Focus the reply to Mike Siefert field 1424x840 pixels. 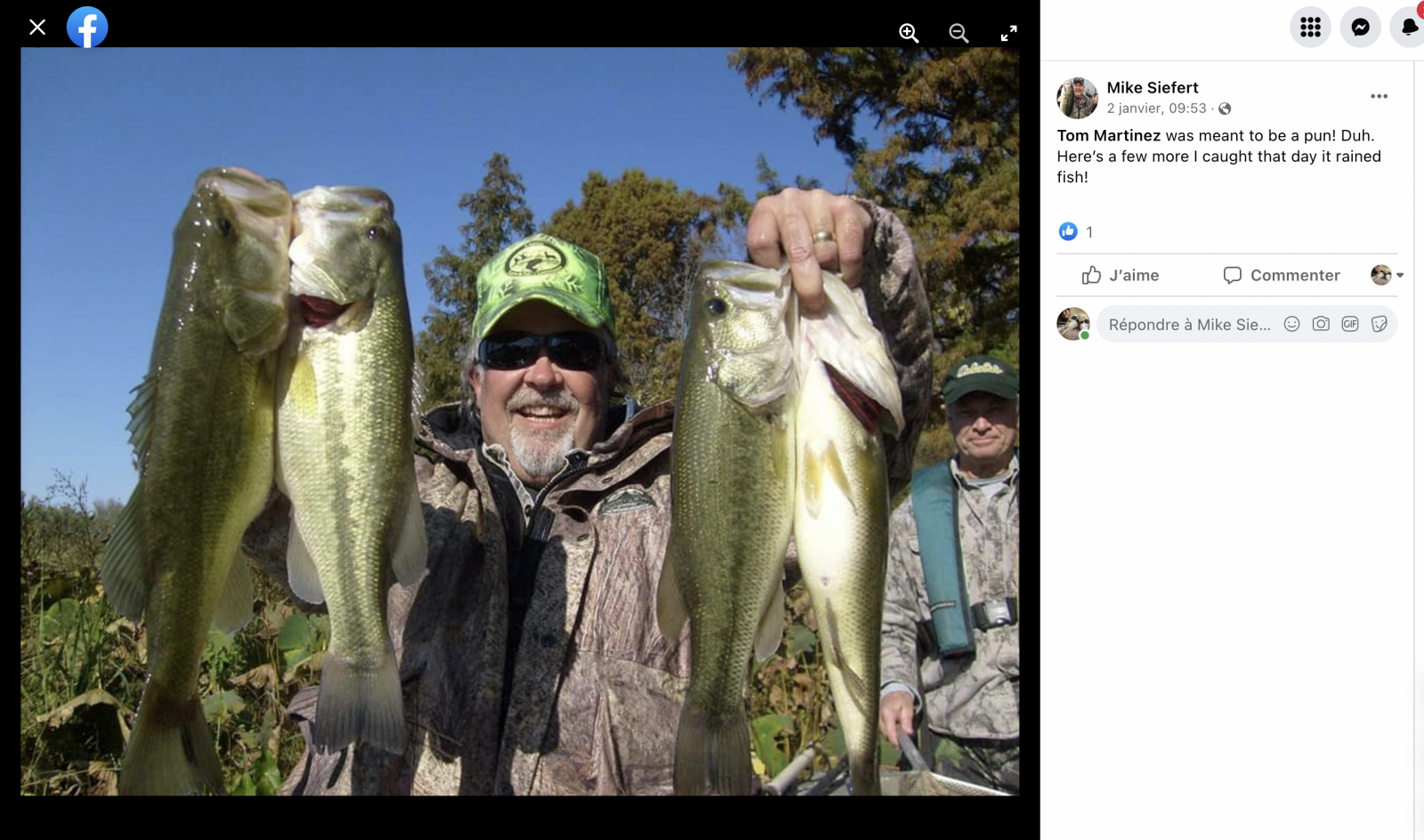[1188, 325]
